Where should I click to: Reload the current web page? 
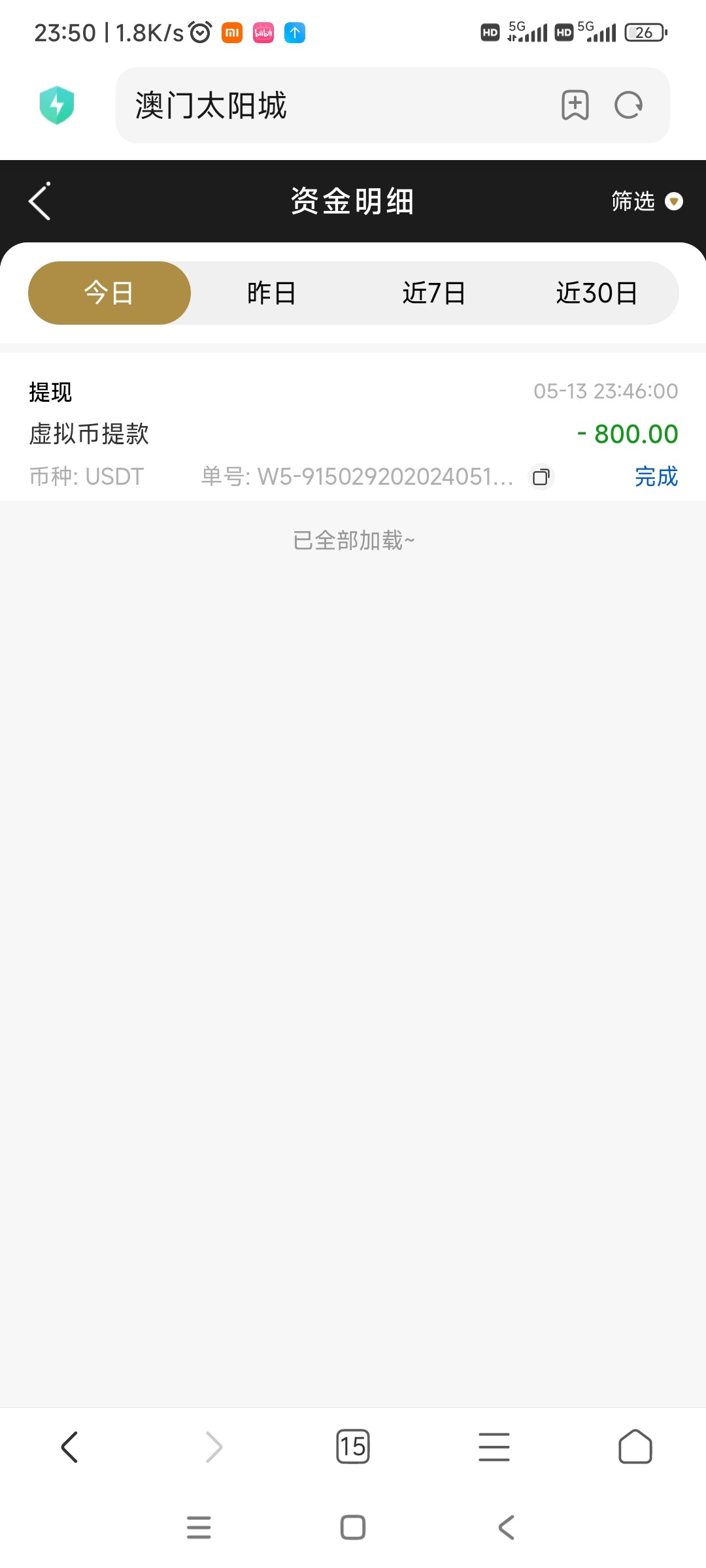tap(629, 105)
